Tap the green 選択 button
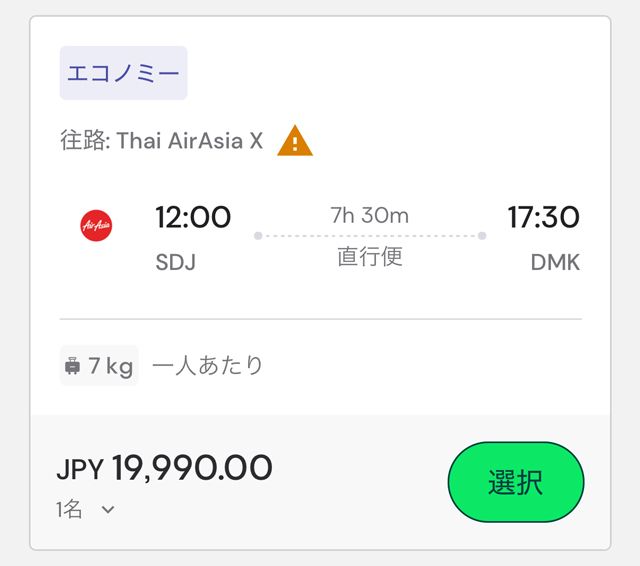The width and height of the screenshot is (640, 566). coord(515,482)
